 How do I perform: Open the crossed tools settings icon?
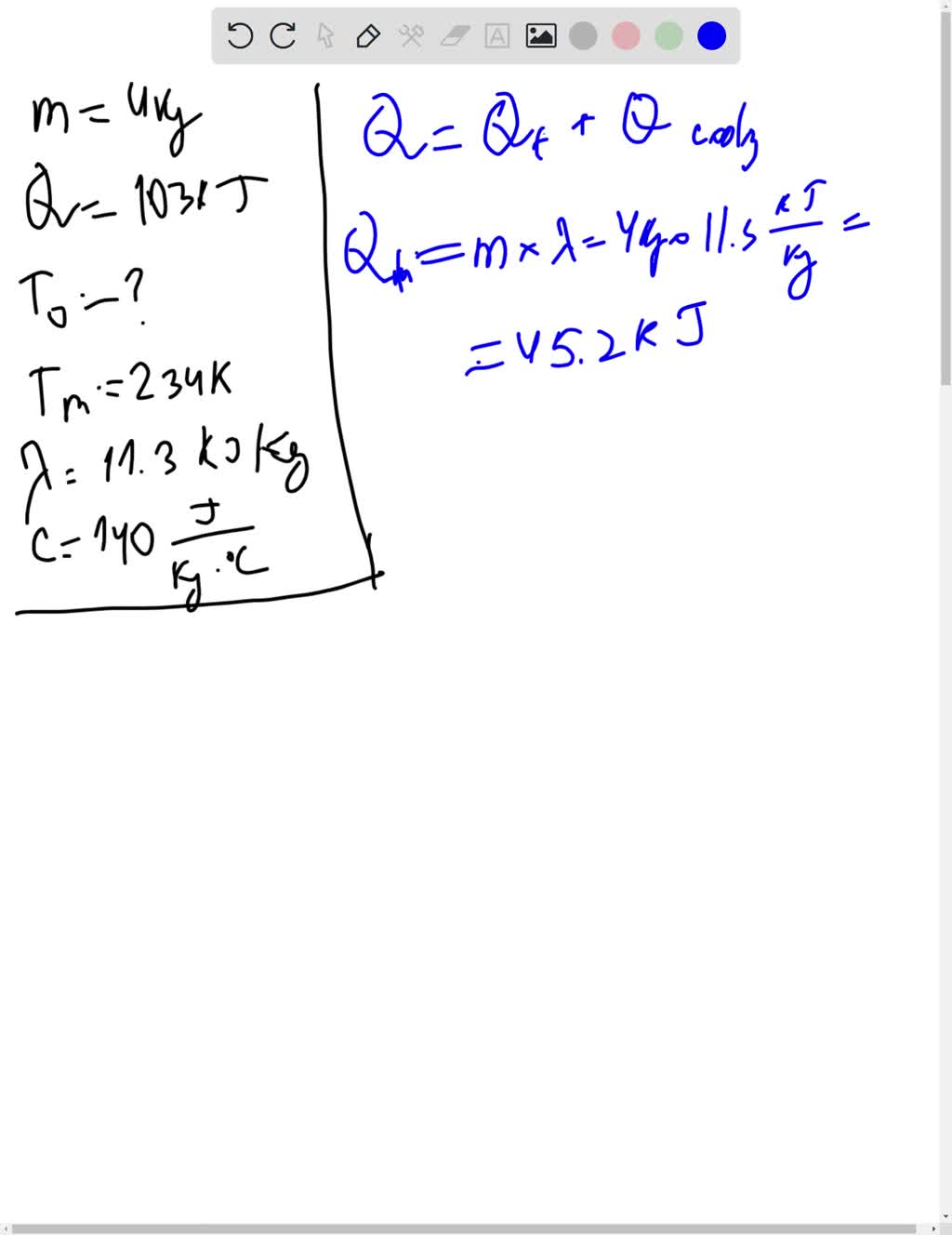click(x=411, y=36)
